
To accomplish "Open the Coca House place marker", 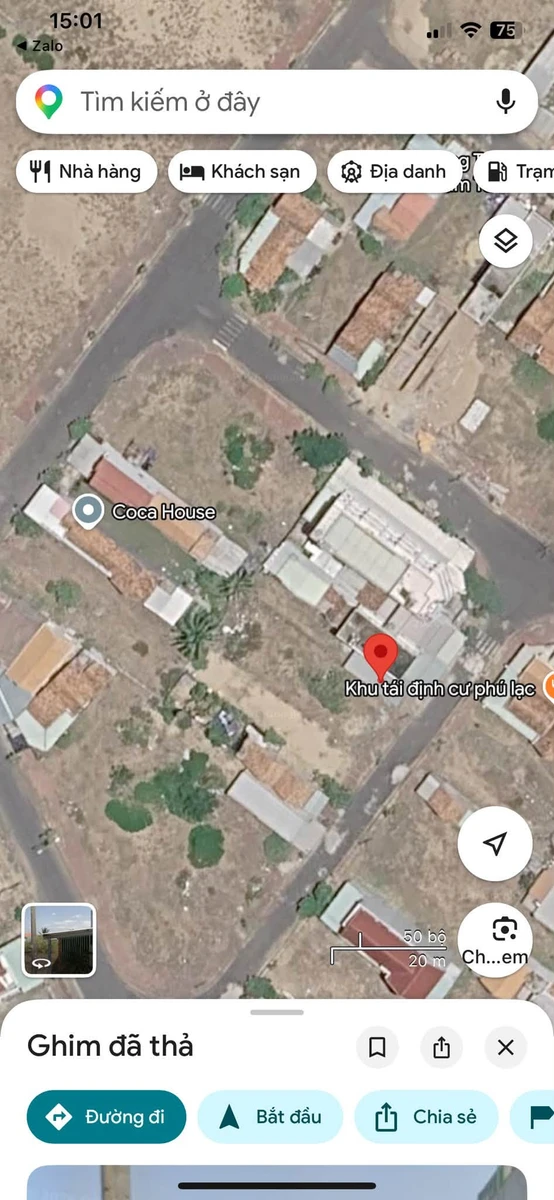I will (89, 513).
